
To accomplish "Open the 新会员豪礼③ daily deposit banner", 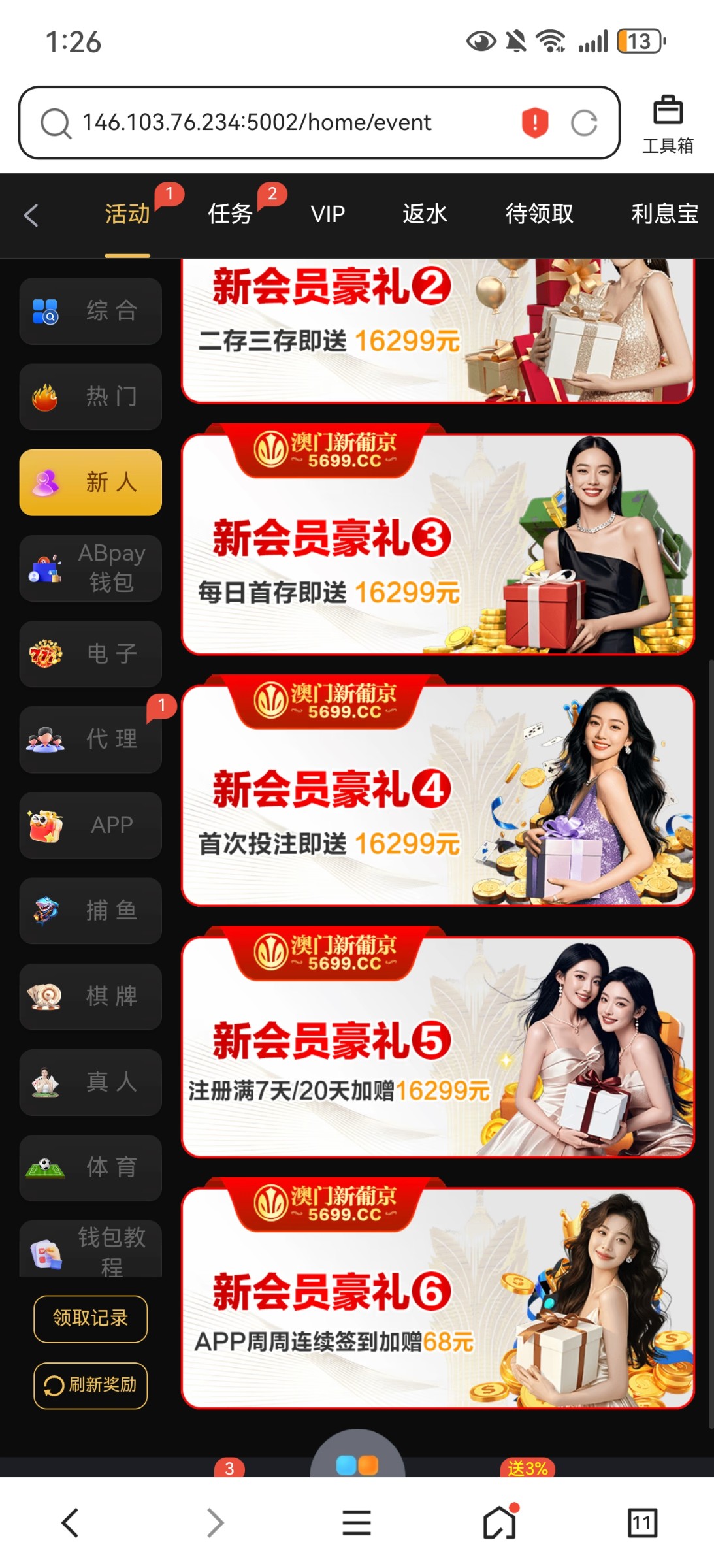I will coord(438,544).
